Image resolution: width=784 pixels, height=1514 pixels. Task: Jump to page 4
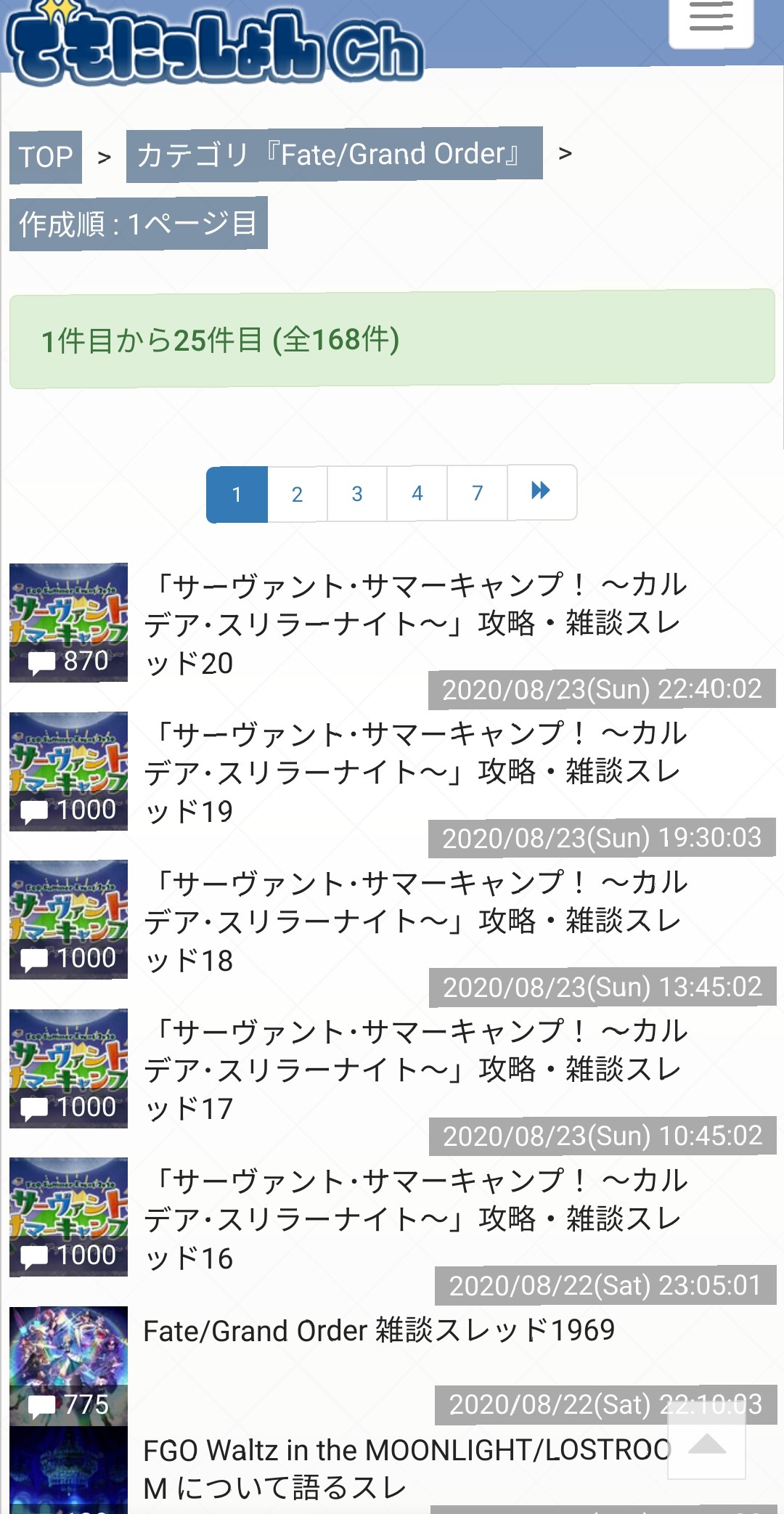[x=417, y=494]
